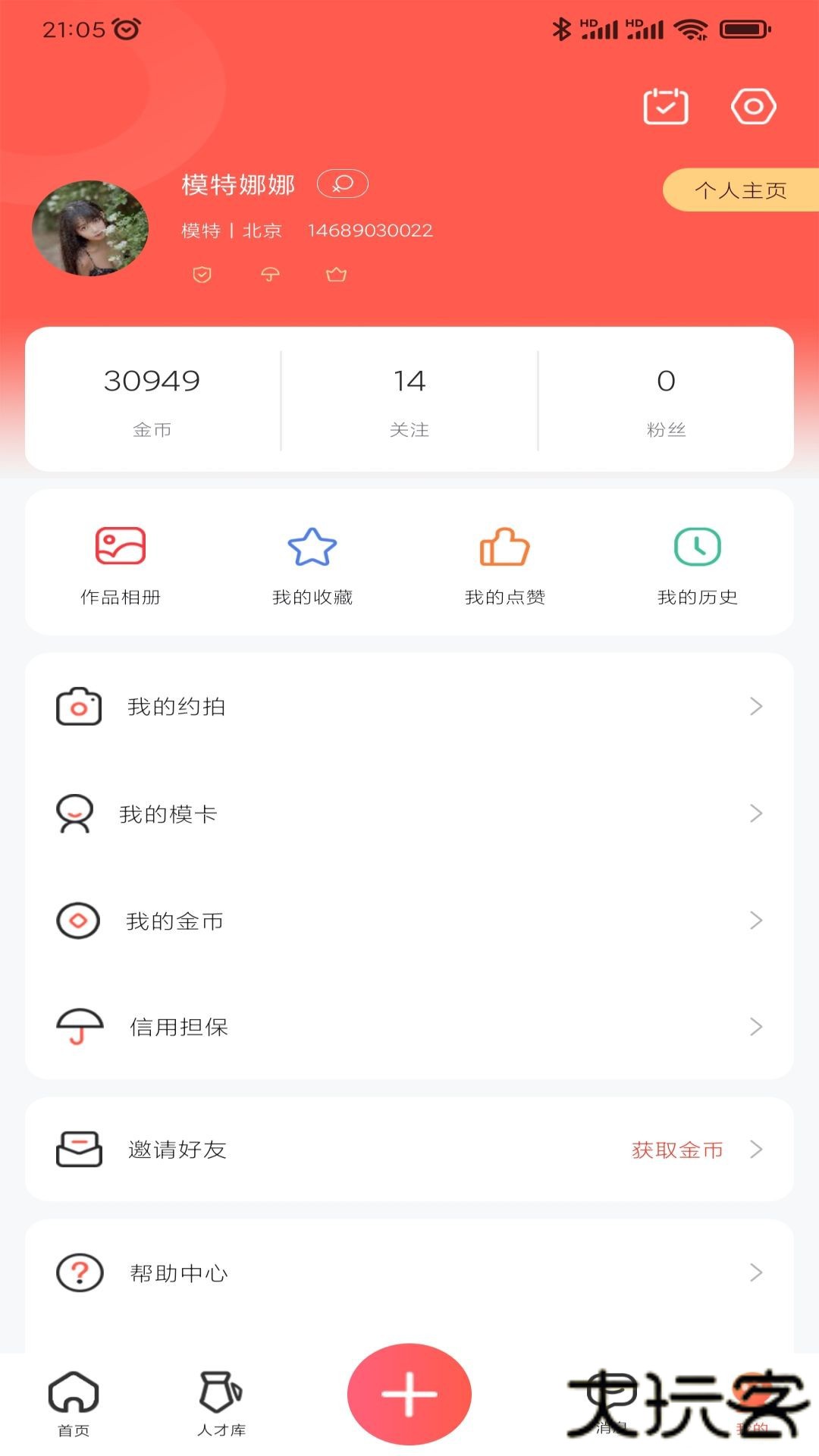Expand the 我的模卡 row chevron
Viewport: 819px width, 1456px height.
(x=755, y=814)
